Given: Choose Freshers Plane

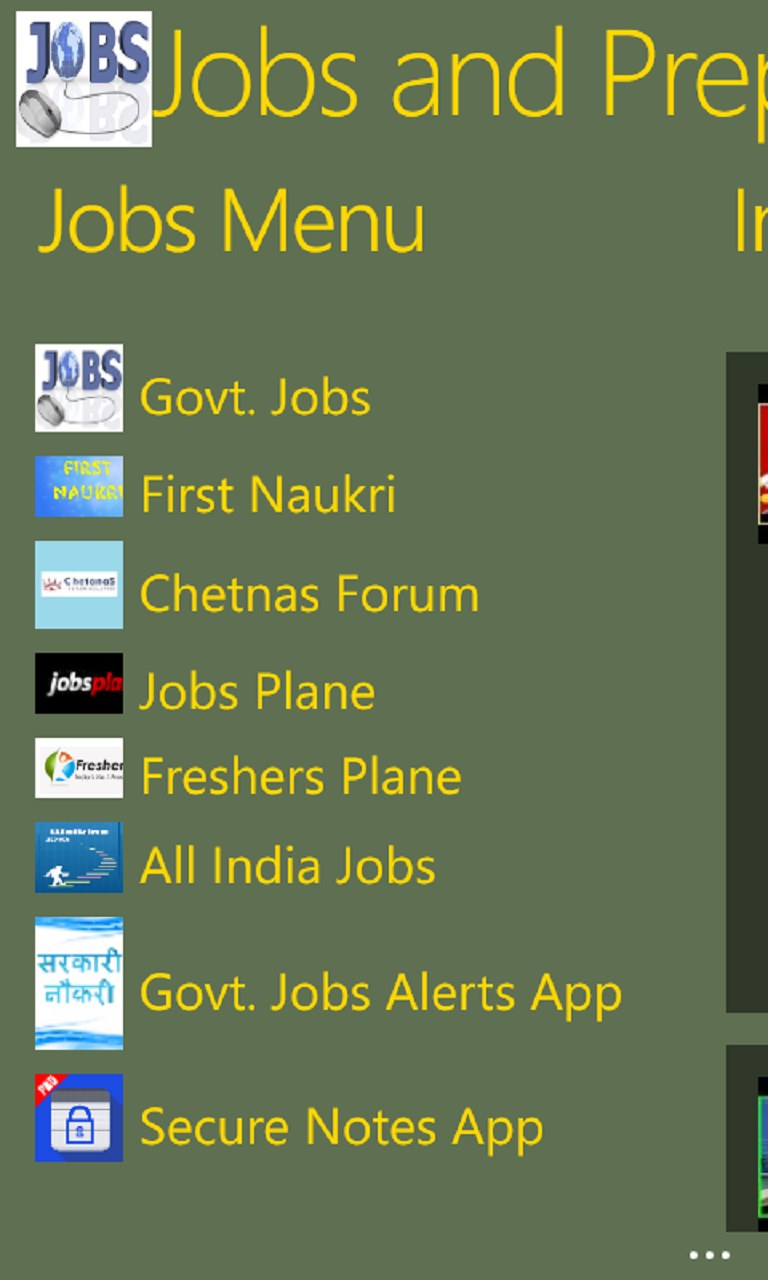Looking at the screenshot, I should 300,776.
